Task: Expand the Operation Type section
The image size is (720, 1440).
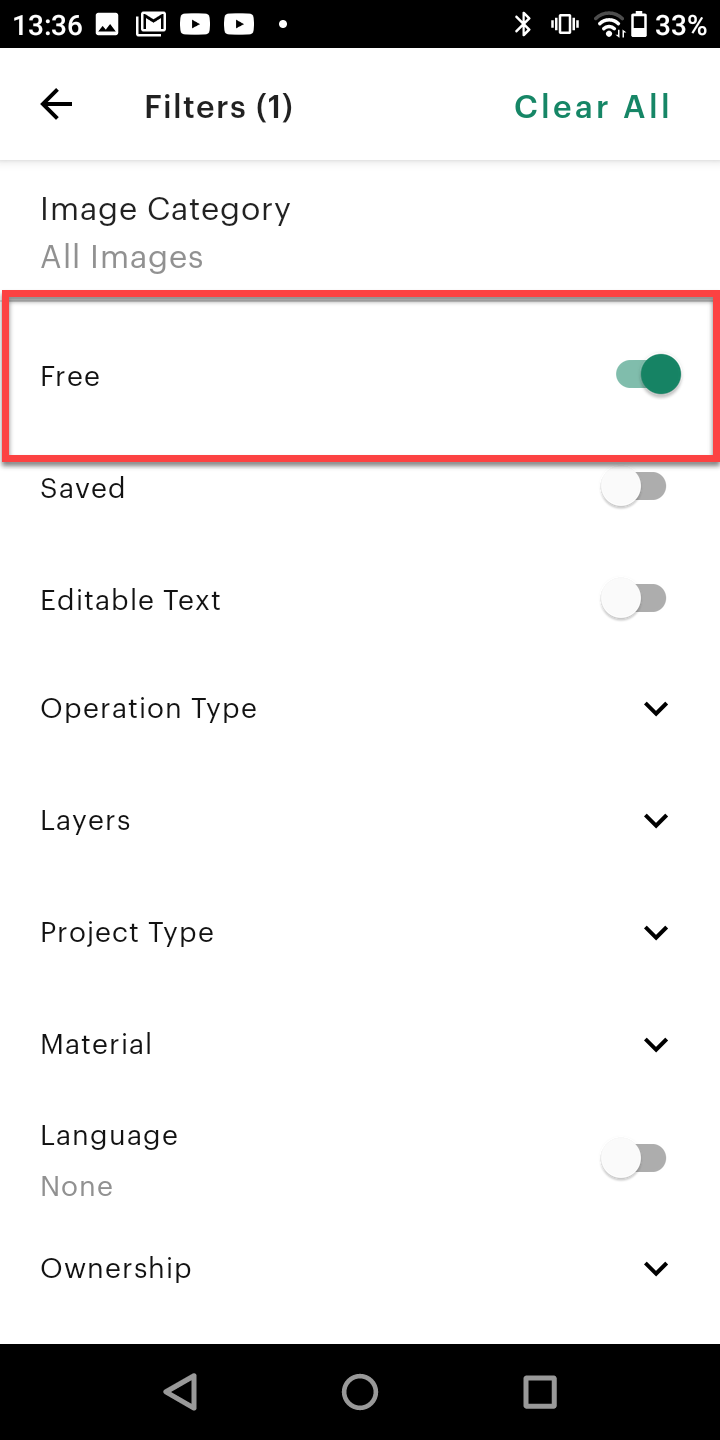Action: click(x=657, y=708)
